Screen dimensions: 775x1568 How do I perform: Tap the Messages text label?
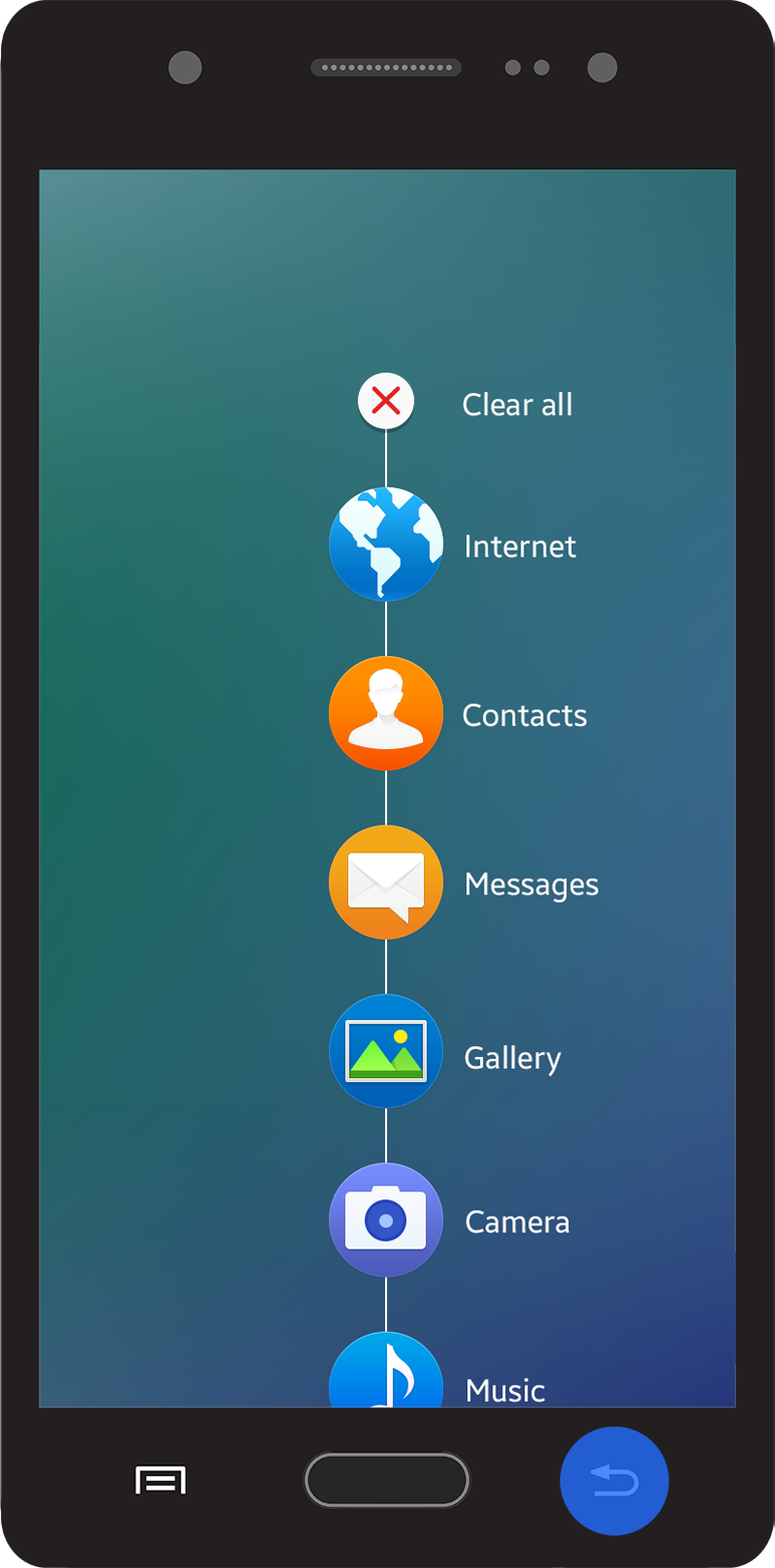click(531, 884)
